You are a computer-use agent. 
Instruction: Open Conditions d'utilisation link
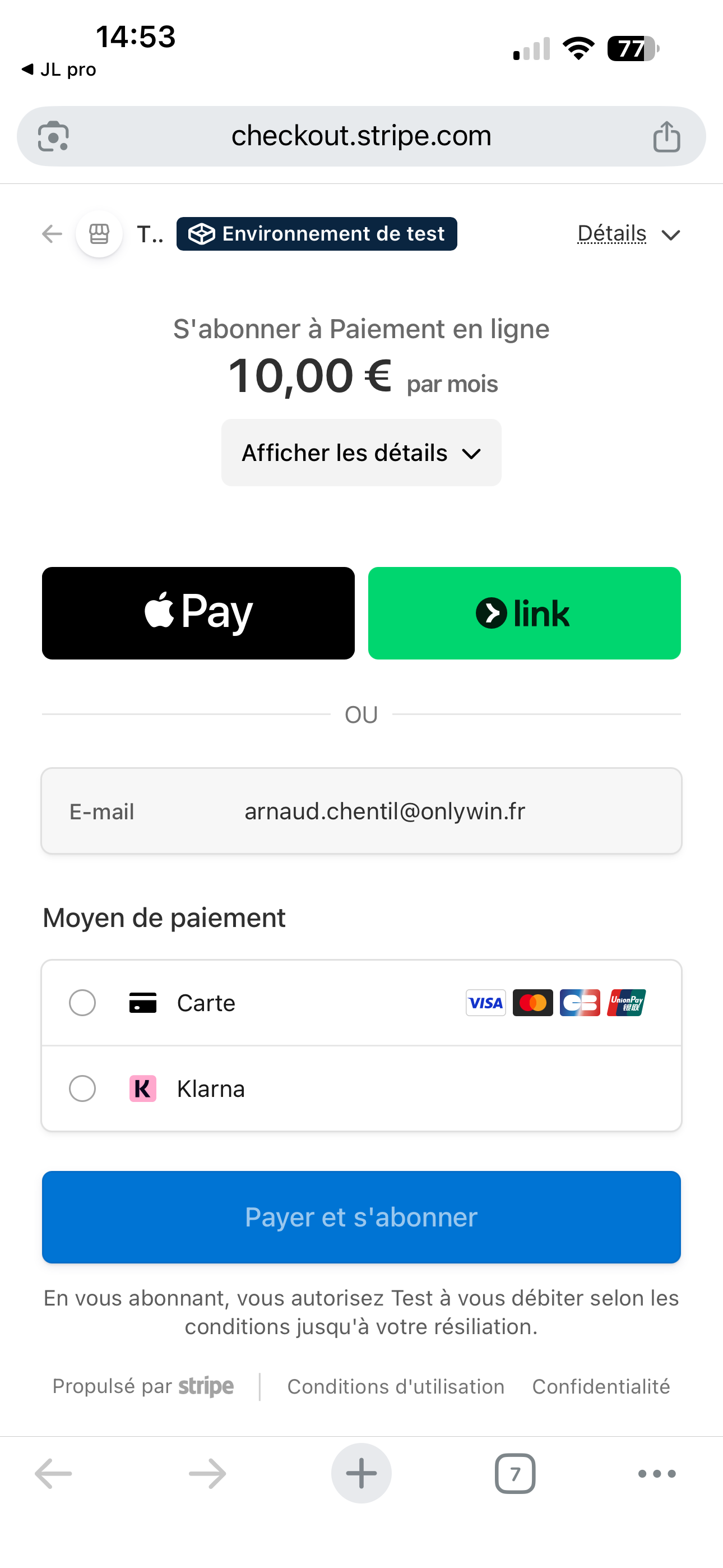pyautogui.click(x=396, y=1387)
